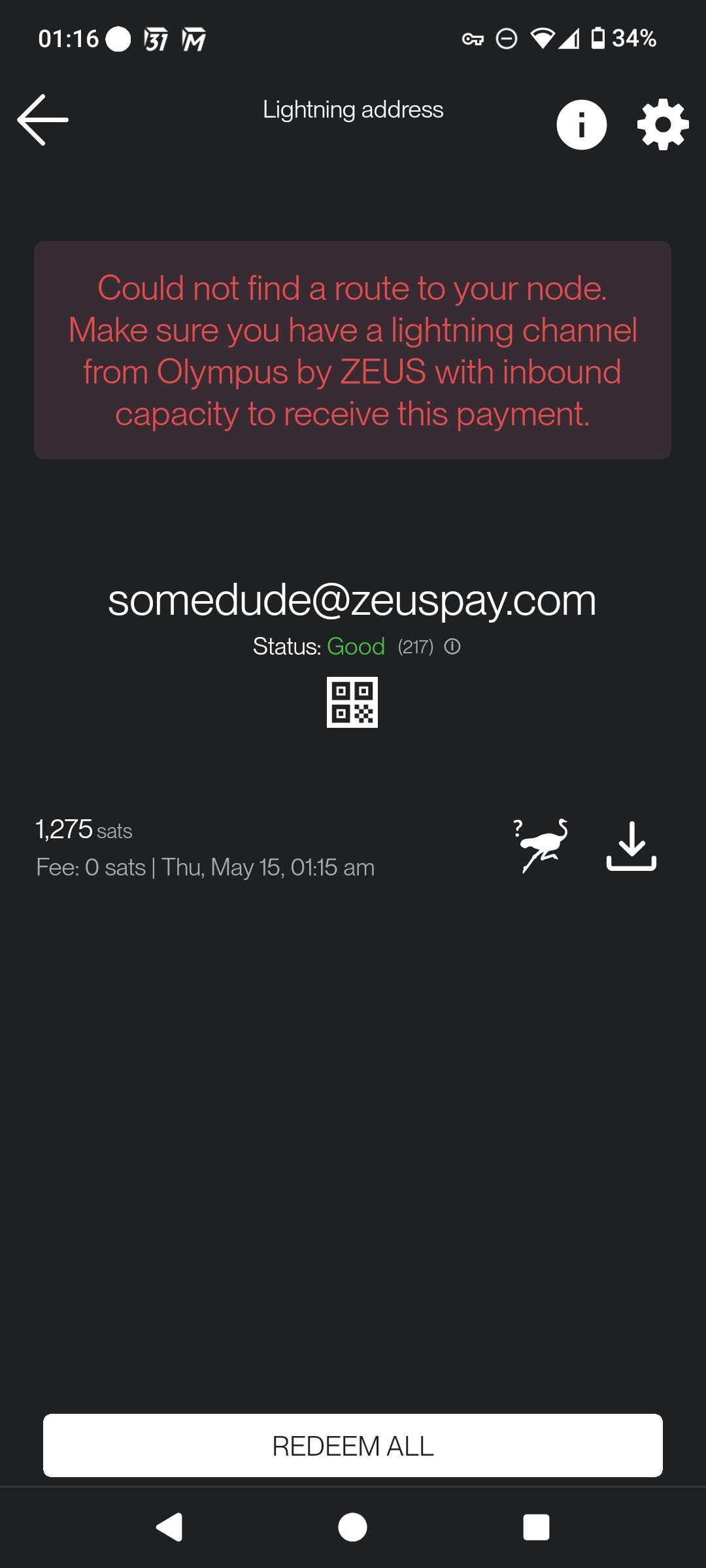Show the QR code for somedude@zeuspay.com
706x1568 pixels.
(352, 702)
